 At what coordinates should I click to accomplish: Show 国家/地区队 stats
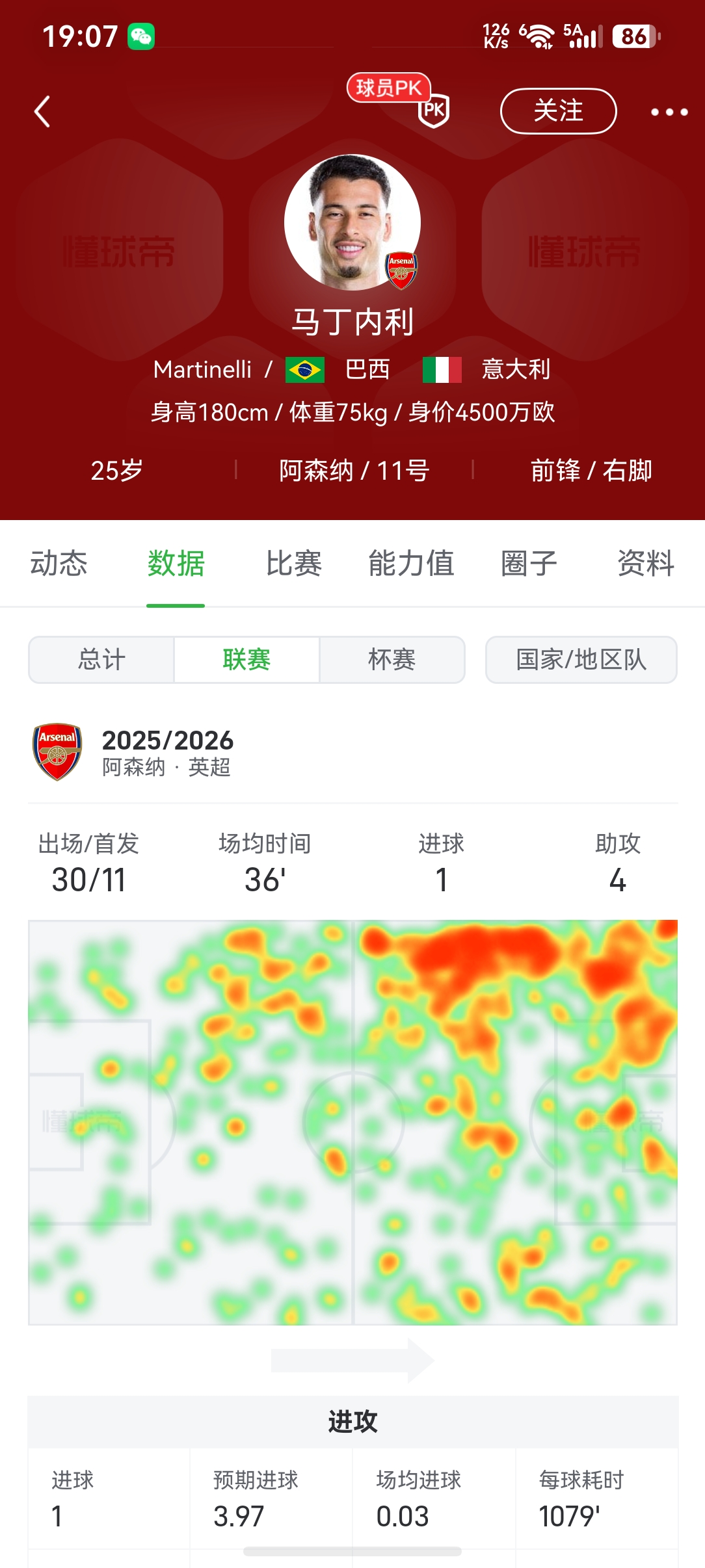(x=581, y=660)
